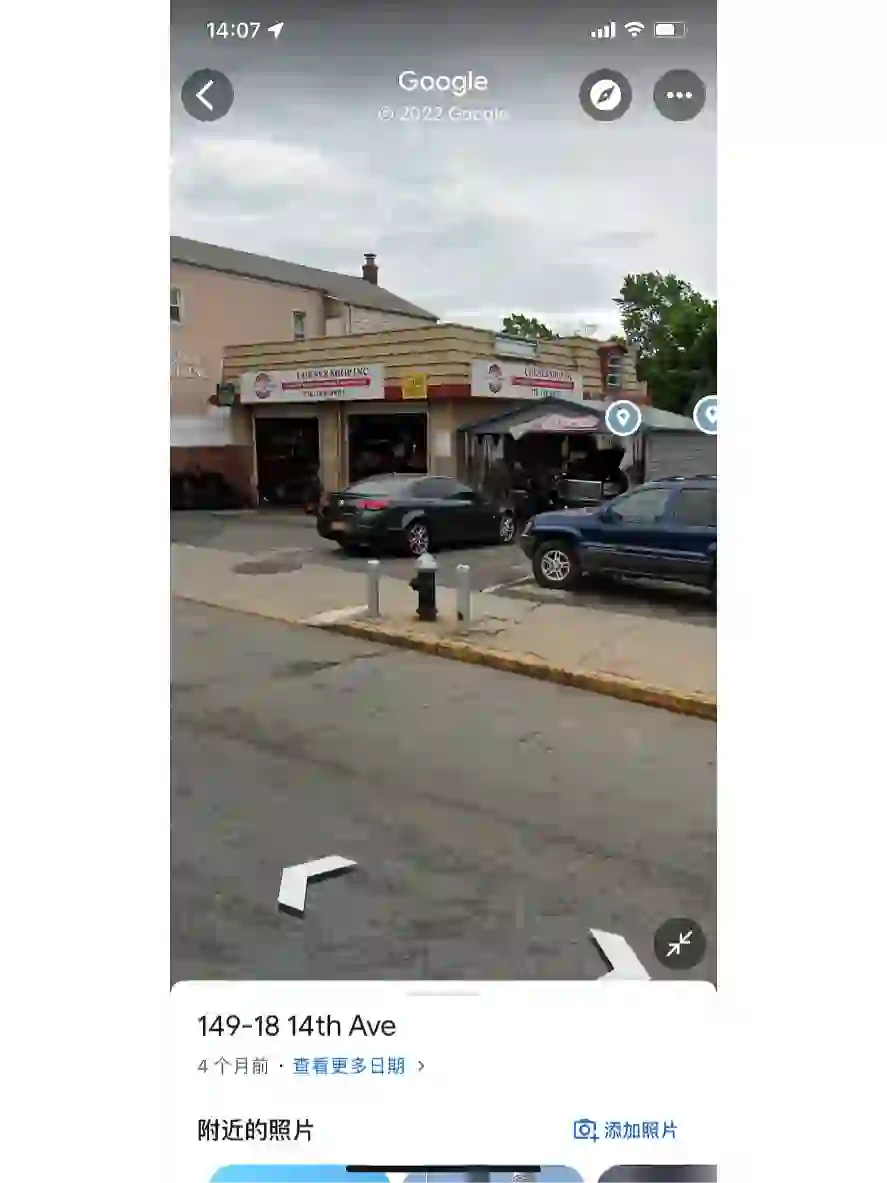Tap the place marker pin on the shop
887x1183 pixels.
point(623,417)
